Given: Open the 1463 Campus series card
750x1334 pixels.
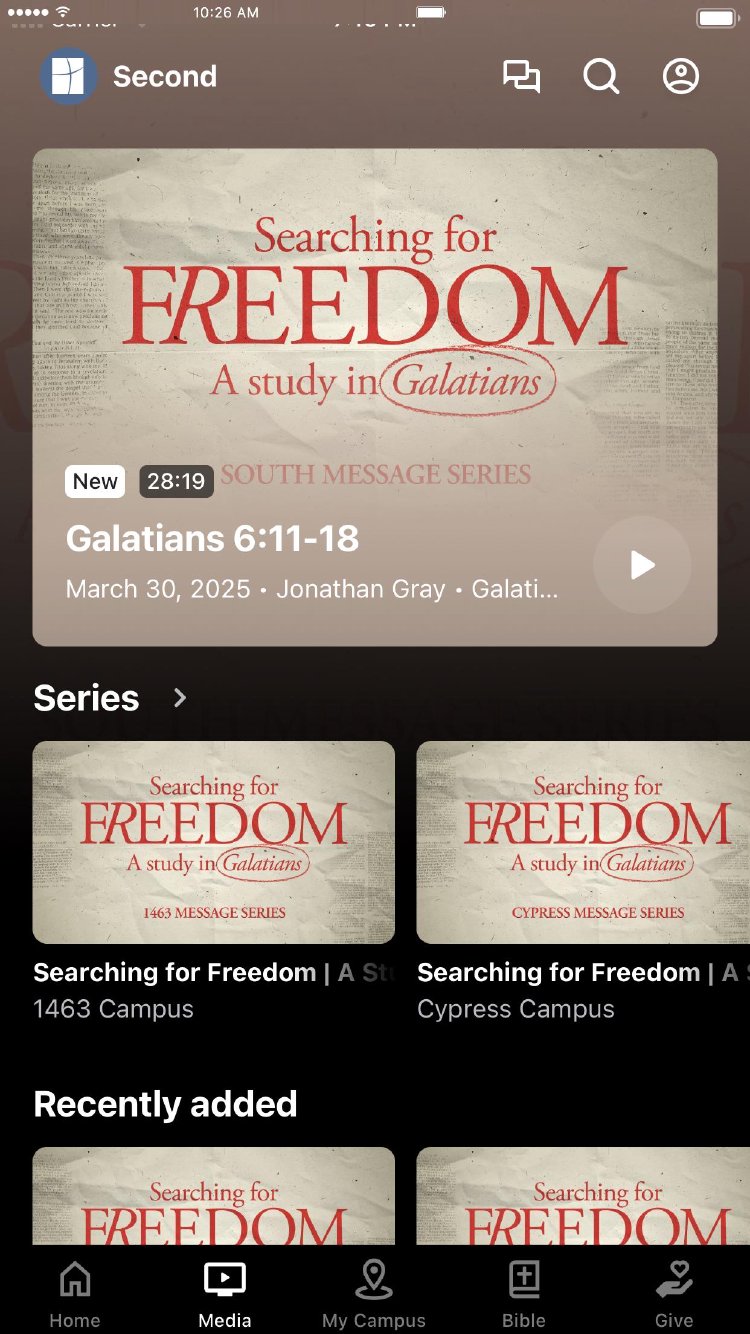Looking at the screenshot, I should (x=214, y=842).
